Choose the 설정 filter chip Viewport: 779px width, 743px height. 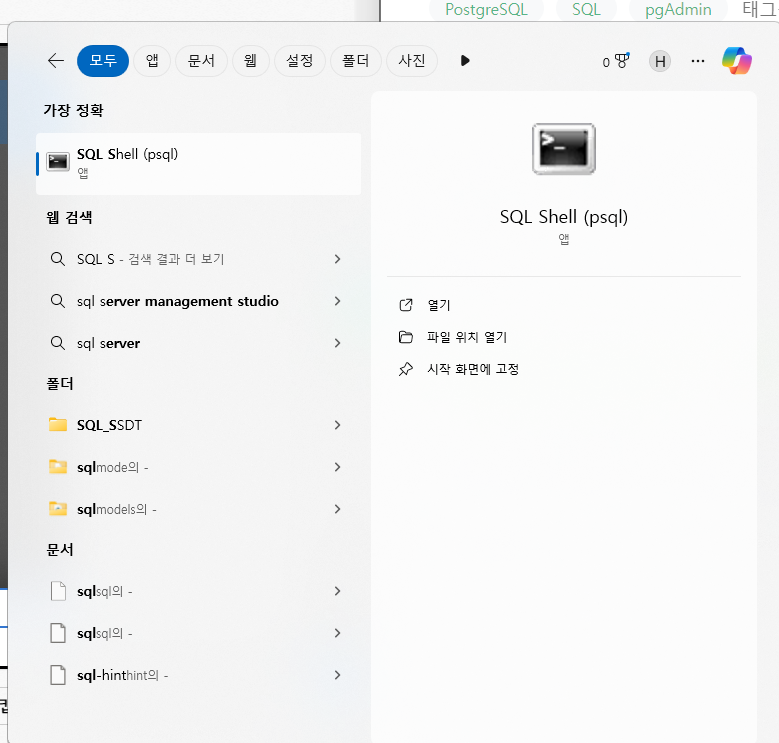(300, 61)
